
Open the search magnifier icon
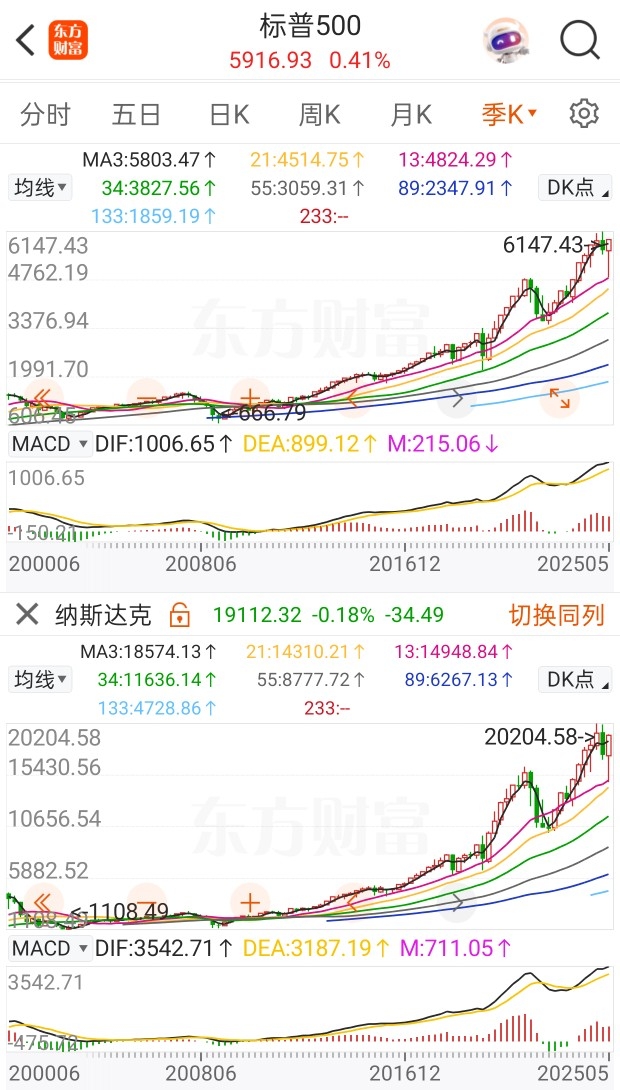(x=580, y=40)
